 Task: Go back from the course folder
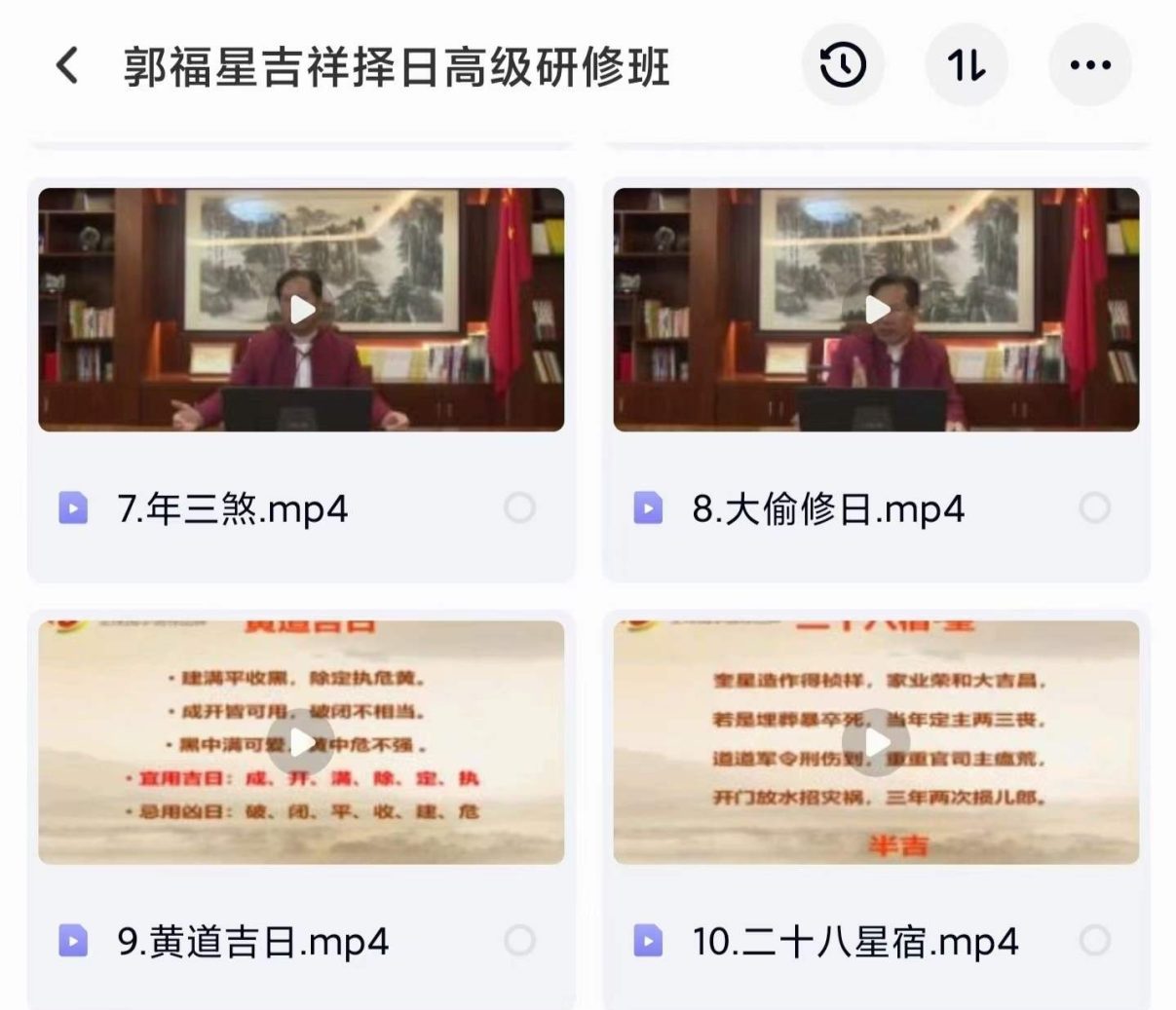tap(66, 66)
